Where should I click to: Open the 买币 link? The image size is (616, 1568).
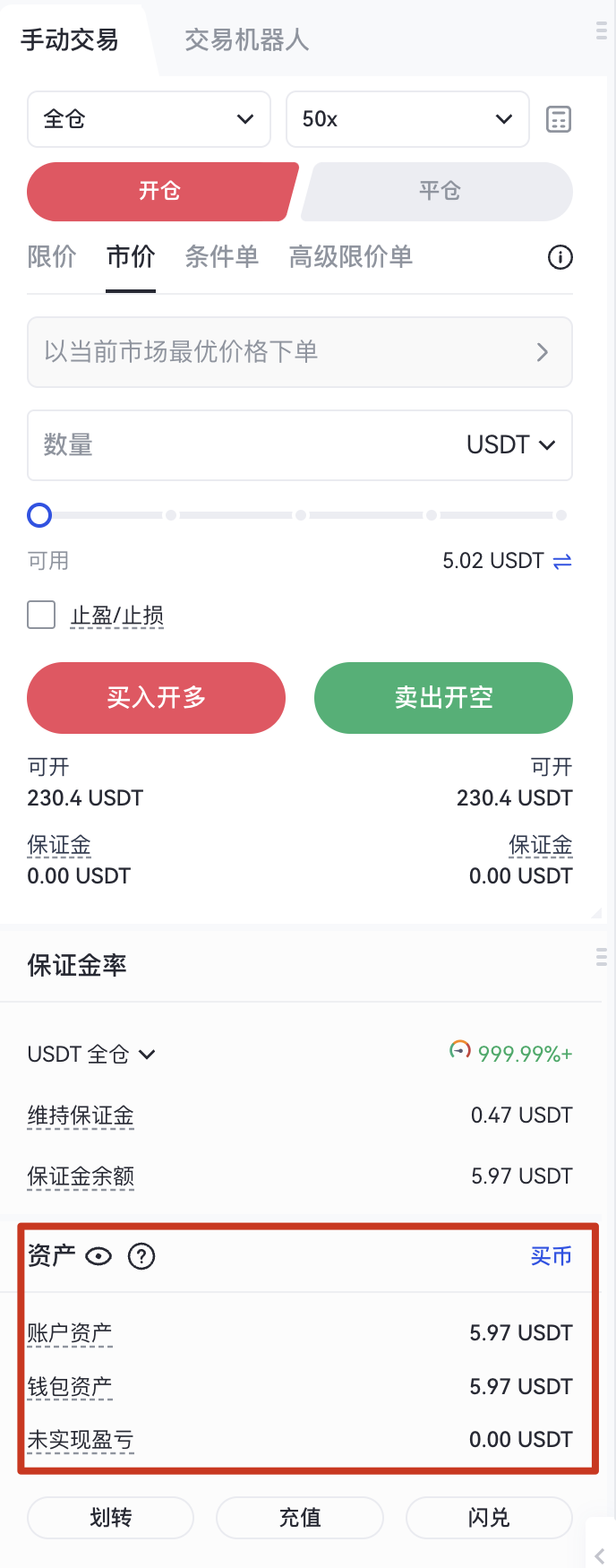pos(551,1256)
